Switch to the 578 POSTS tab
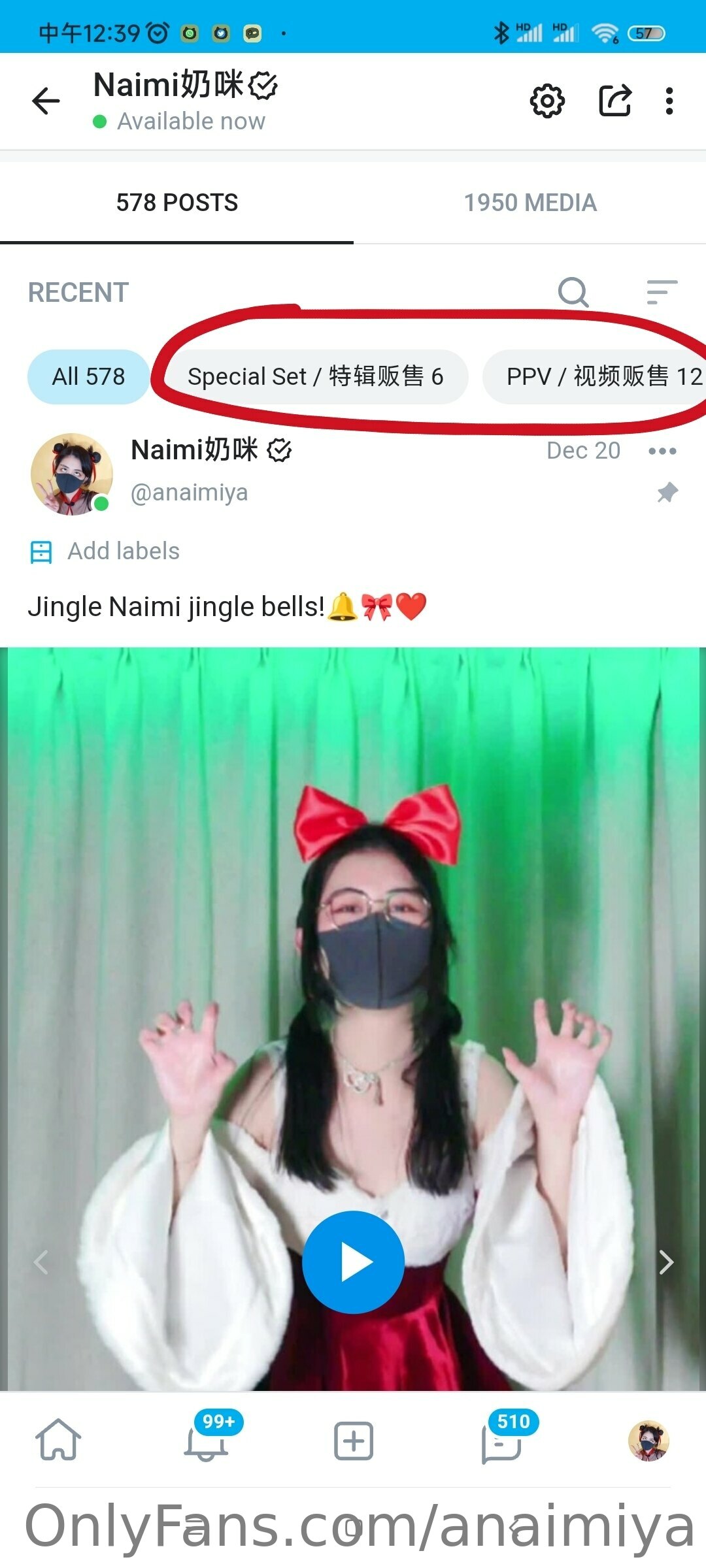Screen dimensions: 706x1568 click(176, 203)
